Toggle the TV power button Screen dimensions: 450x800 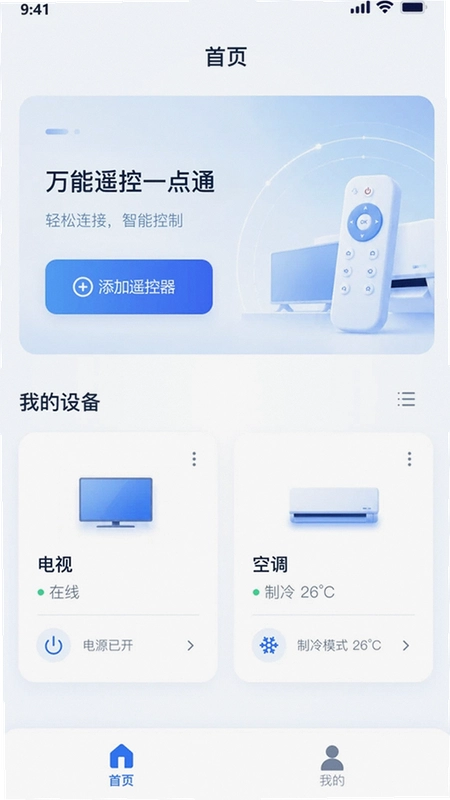point(54,645)
